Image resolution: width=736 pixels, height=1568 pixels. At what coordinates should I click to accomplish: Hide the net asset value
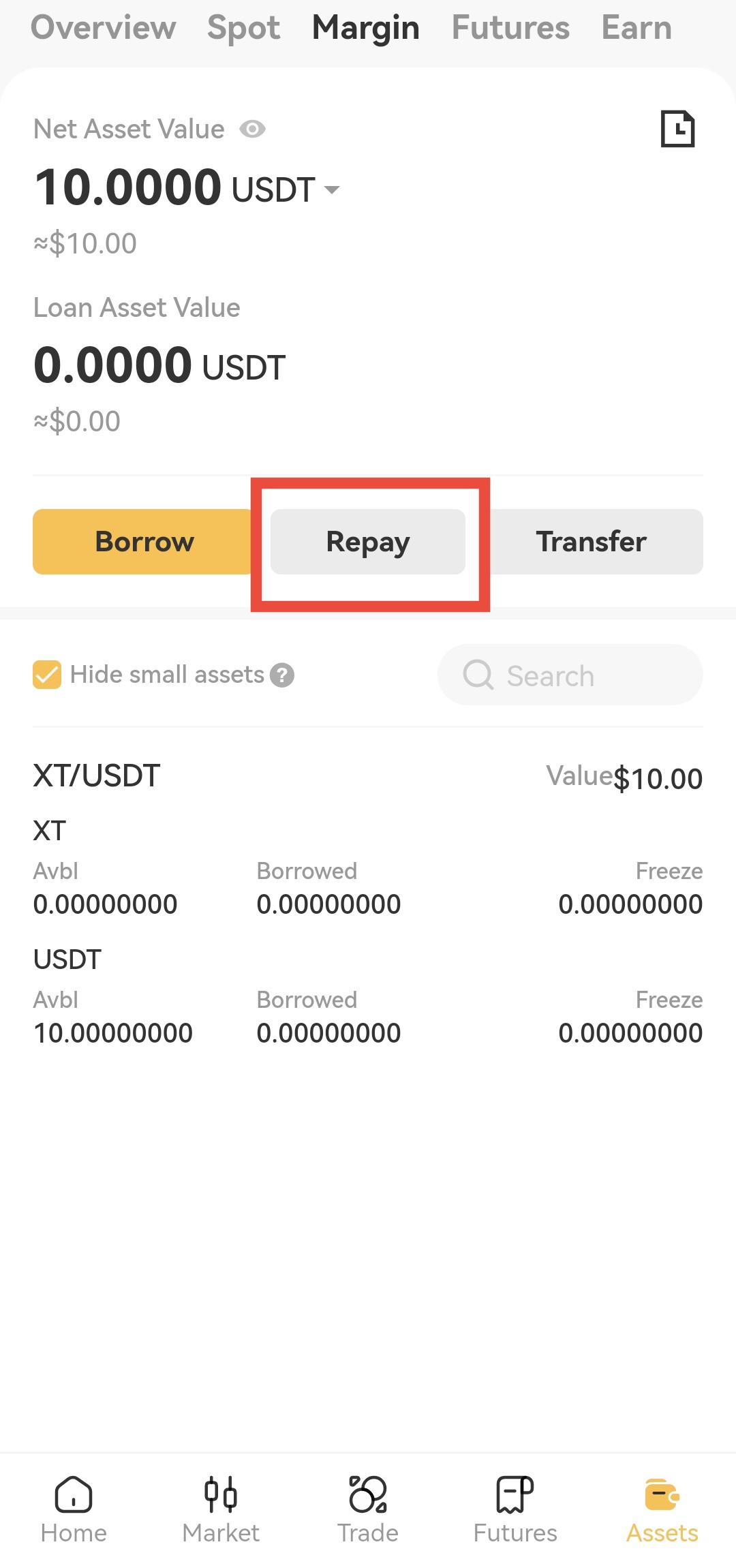pos(252,129)
